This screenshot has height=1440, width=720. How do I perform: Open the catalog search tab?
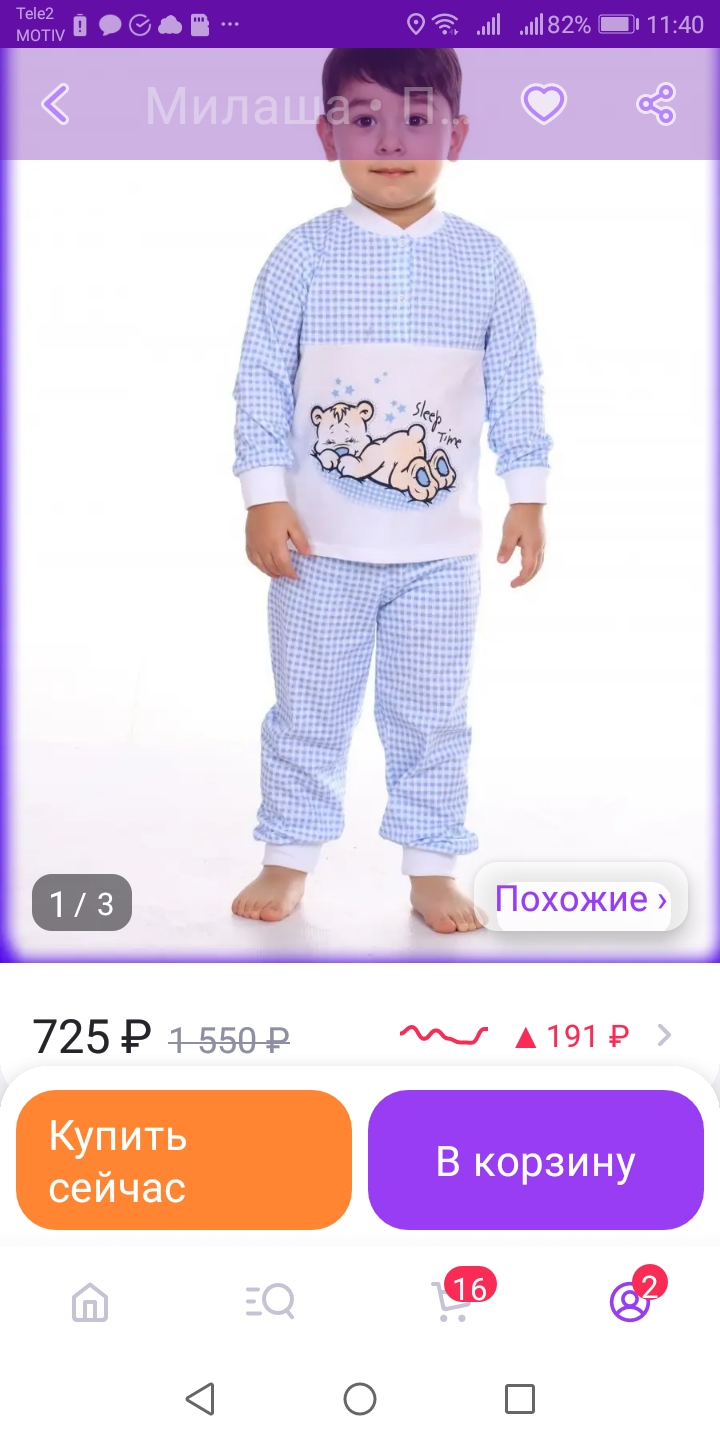[270, 1302]
